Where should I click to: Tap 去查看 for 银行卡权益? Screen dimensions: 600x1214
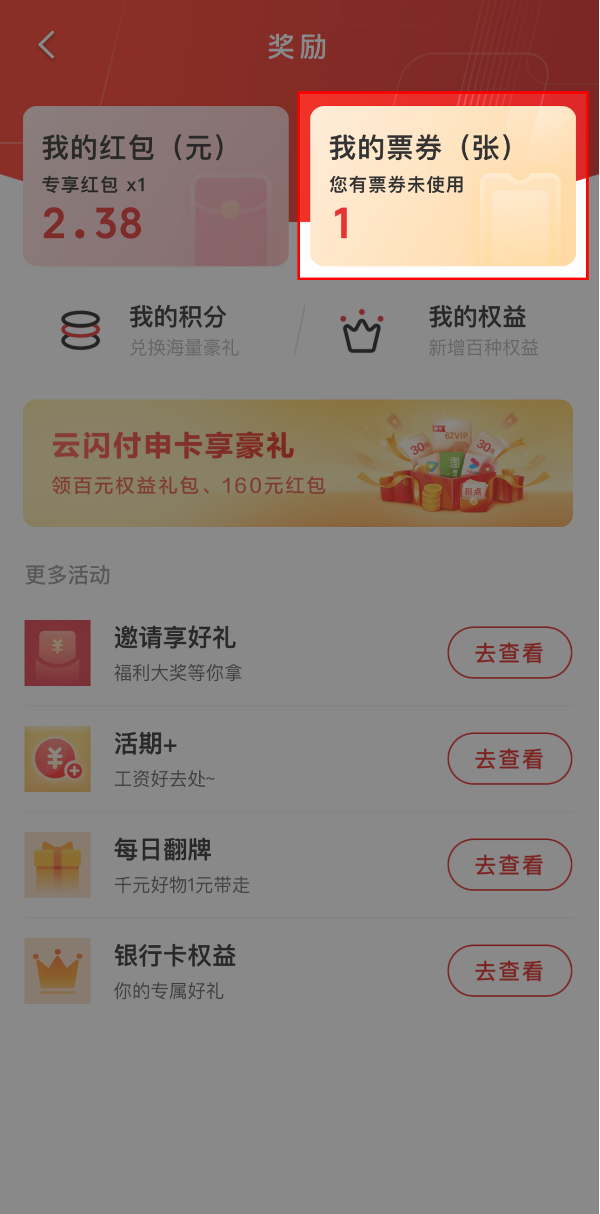[509, 971]
